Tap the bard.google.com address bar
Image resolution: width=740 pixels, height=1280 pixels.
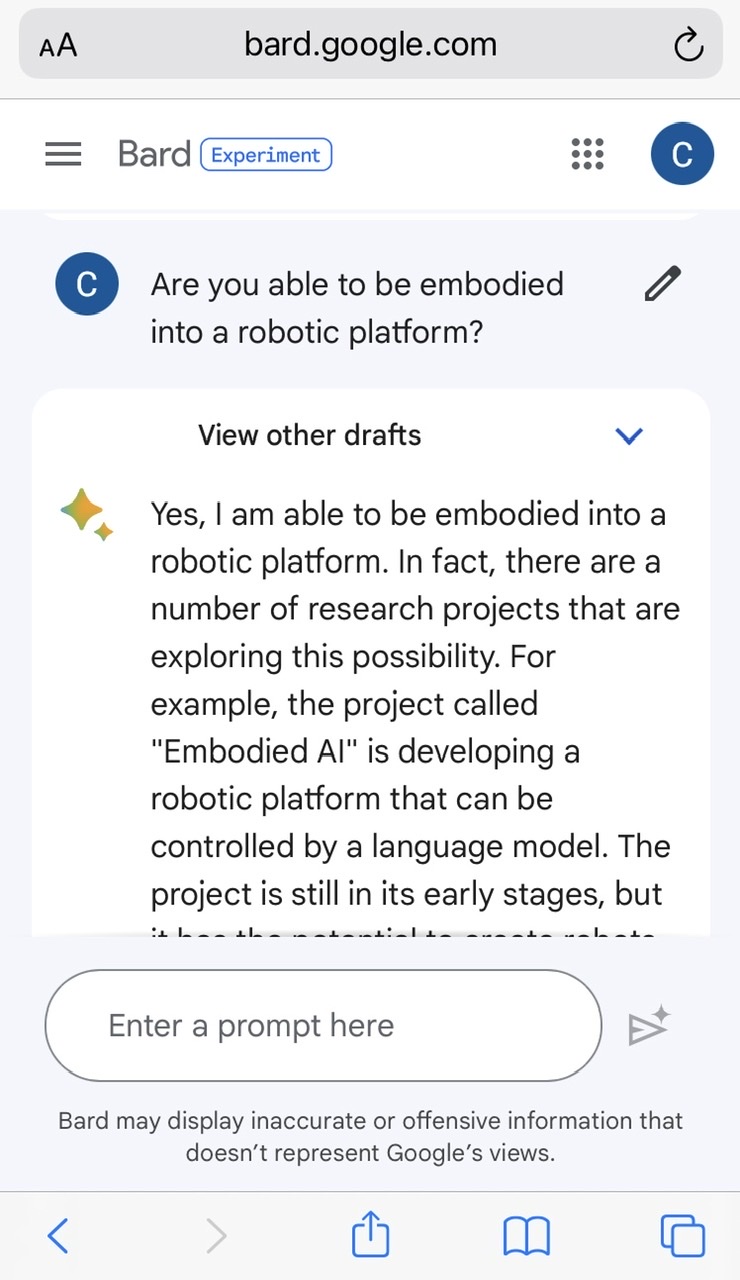click(x=370, y=44)
